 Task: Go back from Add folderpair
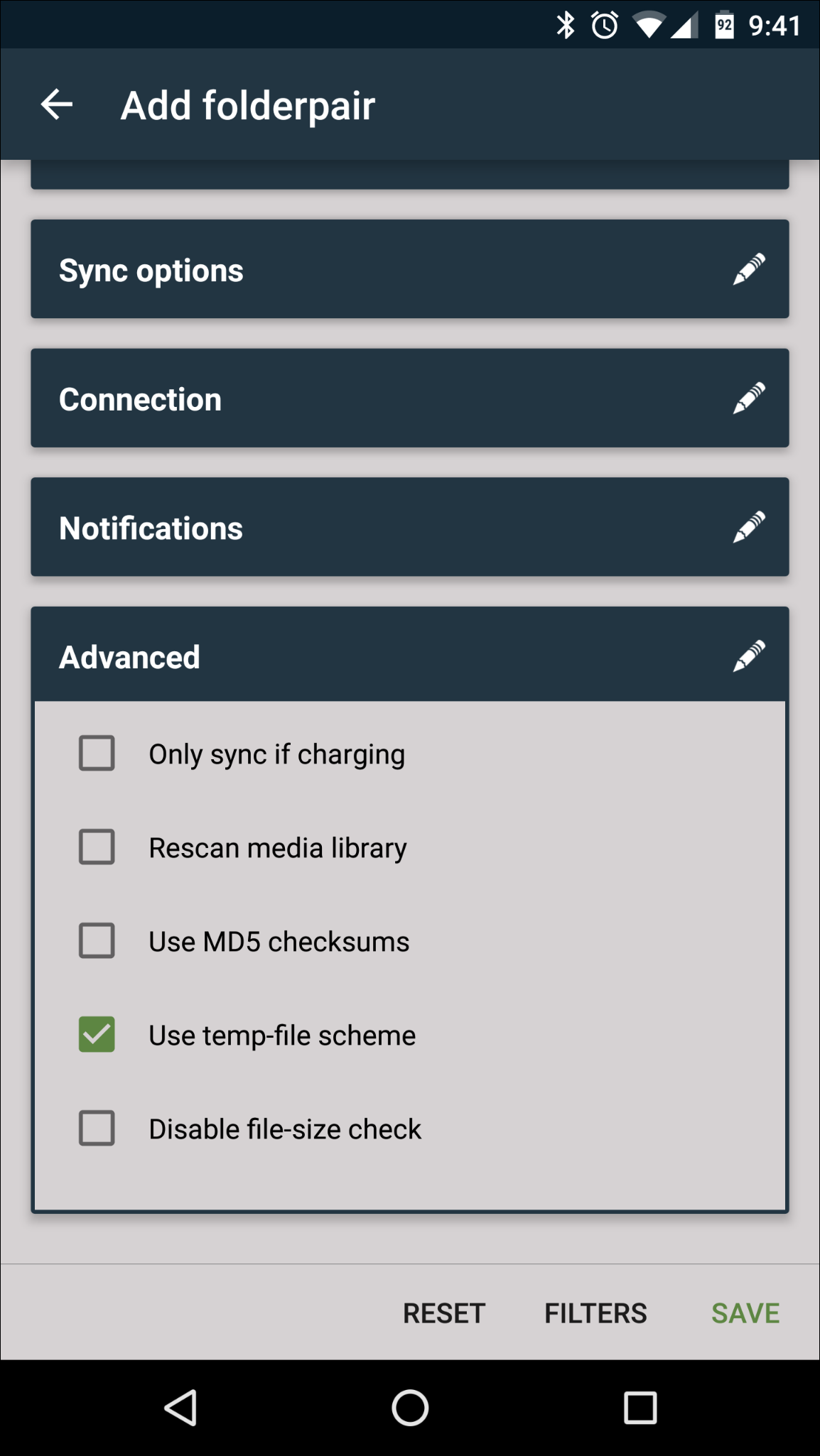pos(57,105)
